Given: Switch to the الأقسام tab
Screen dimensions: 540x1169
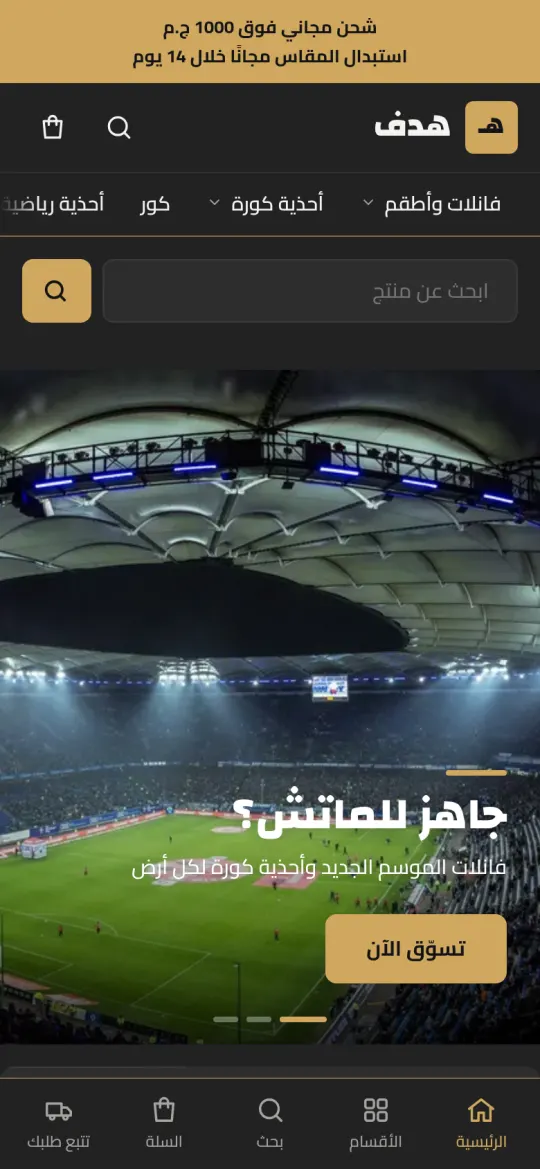Looking at the screenshot, I should point(375,1124).
